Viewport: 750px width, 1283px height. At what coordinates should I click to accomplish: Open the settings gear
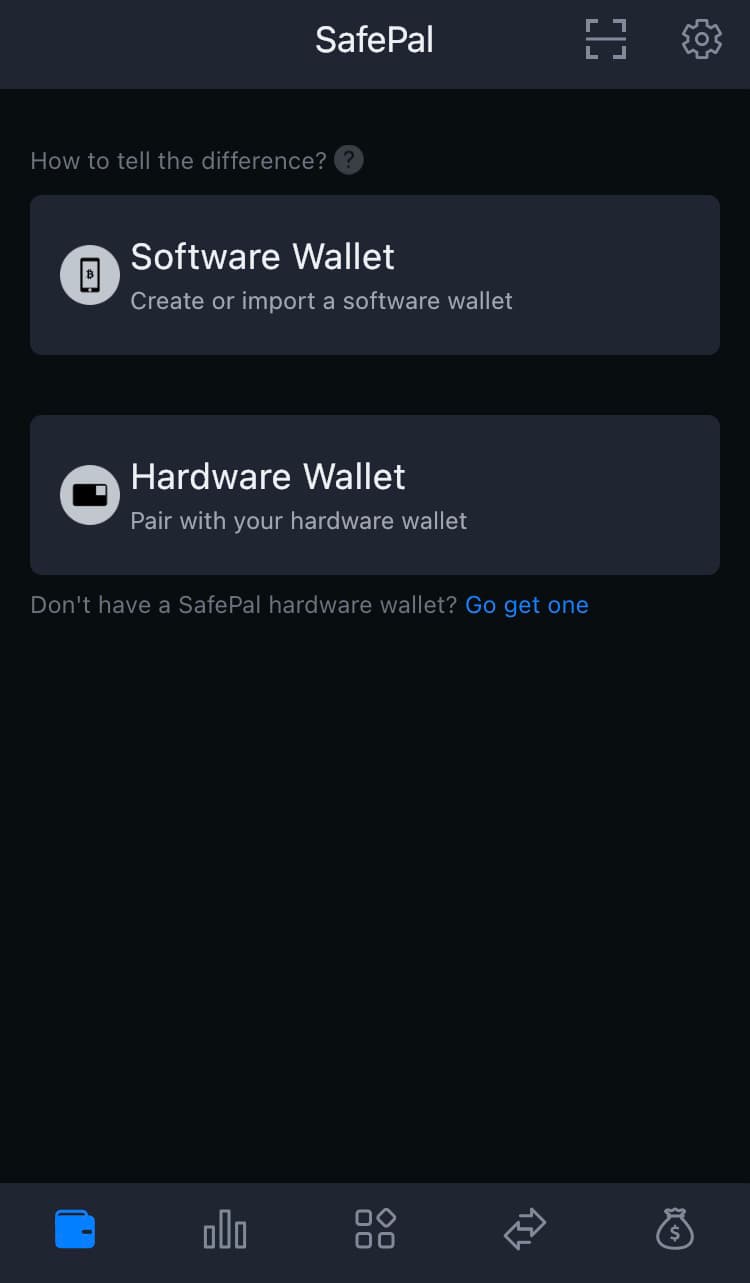tap(701, 40)
